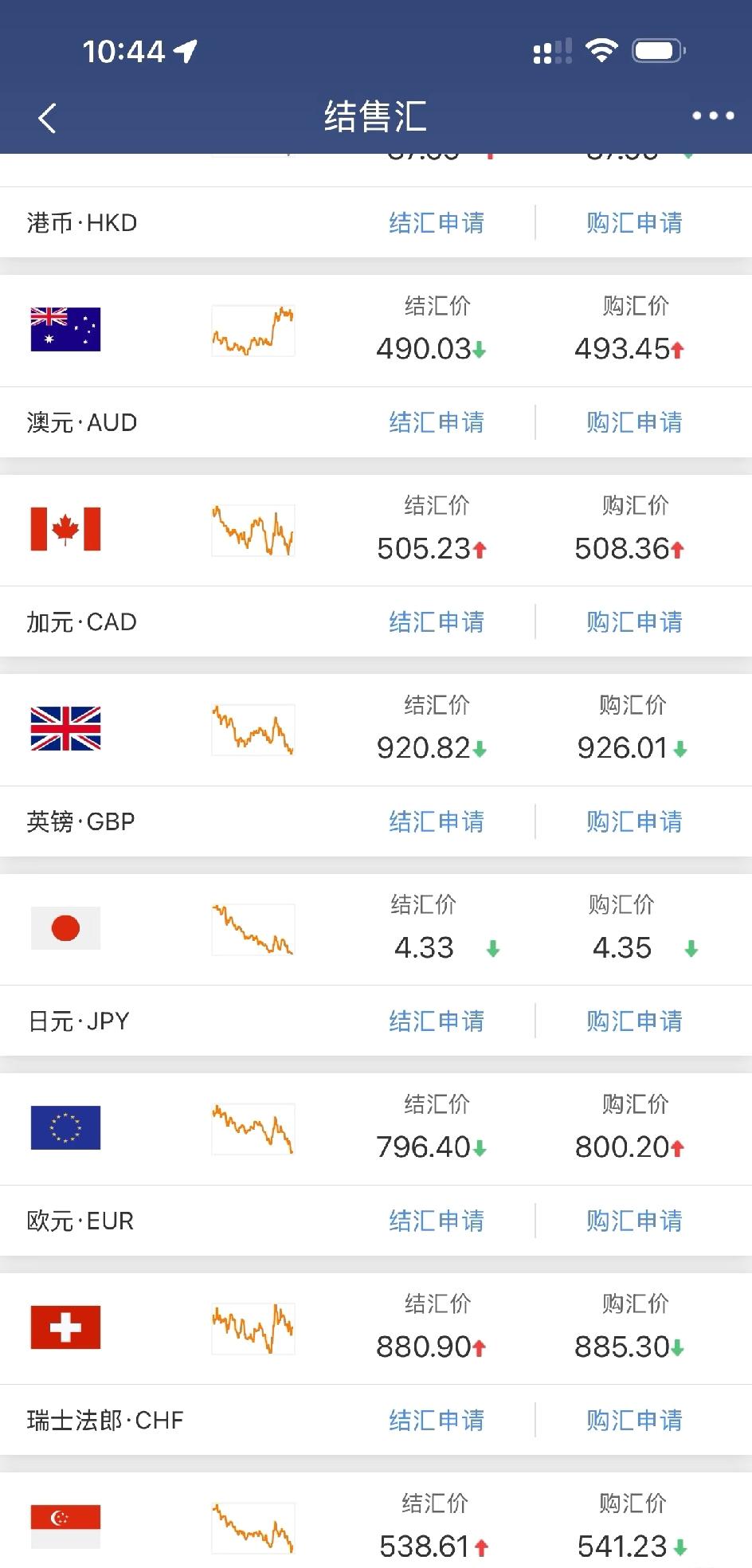Viewport: 752px width, 1568px height.
Task: Tap the UK flag icon
Action: (65, 730)
